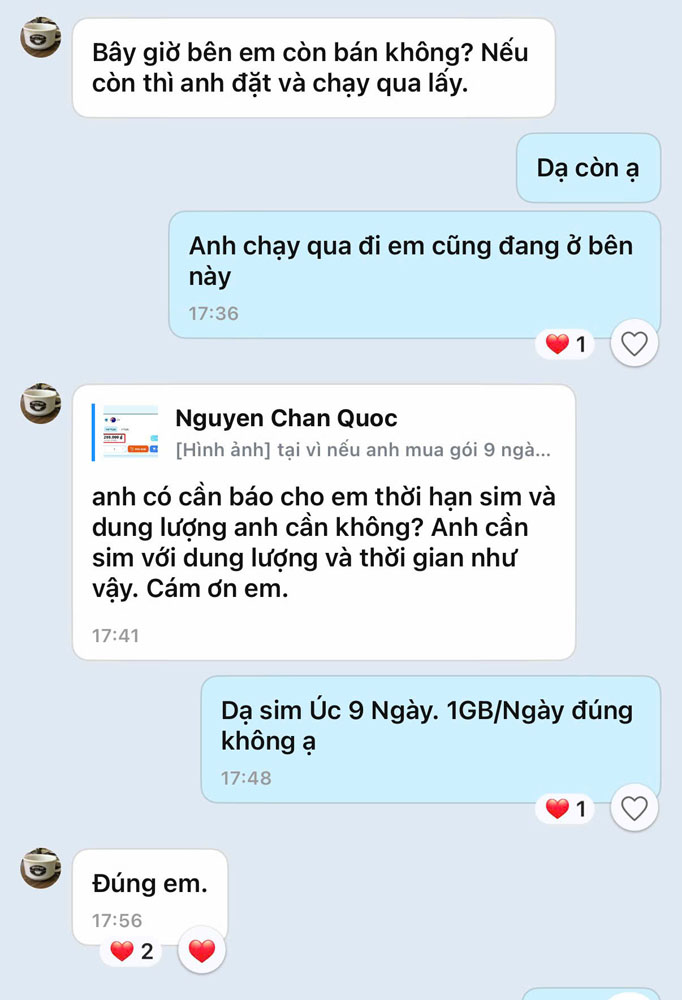The width and height of the screenshot is (682, 1000).
Task: Tap the red heart next to 'Đúng em.'
Action: pyautogui.click(x=201, y=951)
